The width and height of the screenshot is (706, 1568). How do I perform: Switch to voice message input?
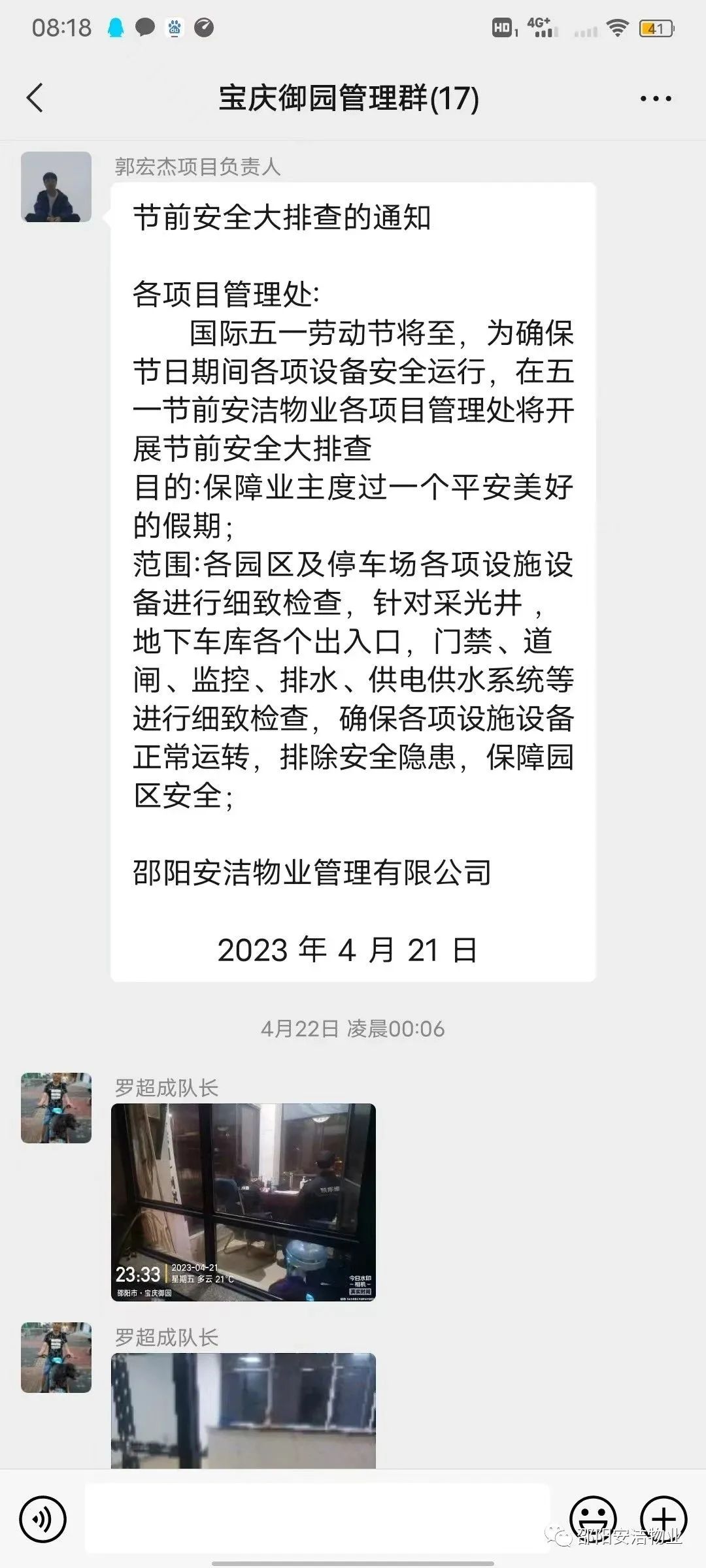[x=43, y=1520]
